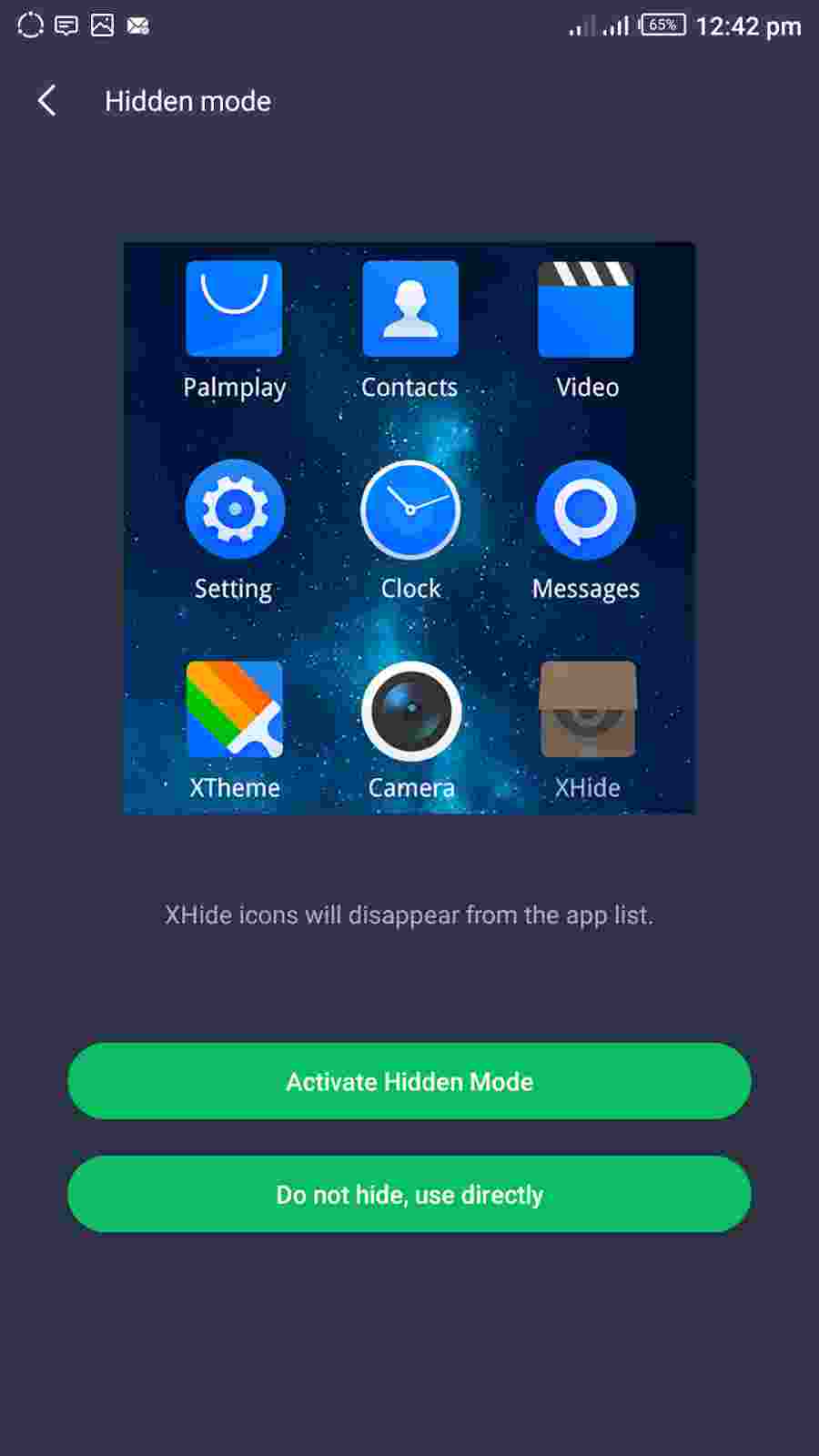Choose Do not hide, use directly
Image resolution: width=819 pixels, height=1456 pixels.
[x=409, y=1194]
